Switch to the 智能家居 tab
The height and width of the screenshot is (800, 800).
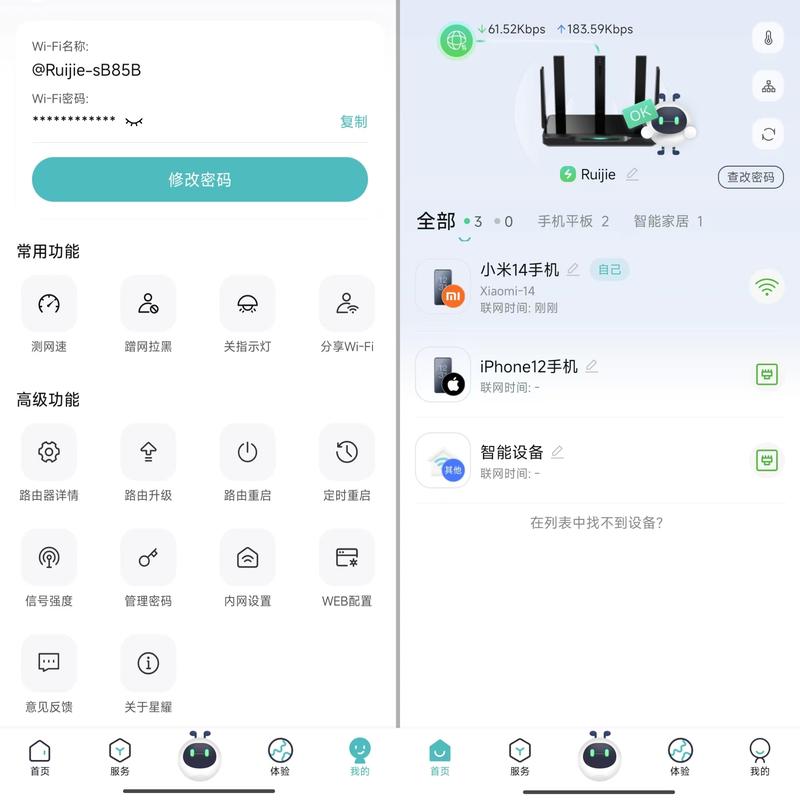click(668, 221)
